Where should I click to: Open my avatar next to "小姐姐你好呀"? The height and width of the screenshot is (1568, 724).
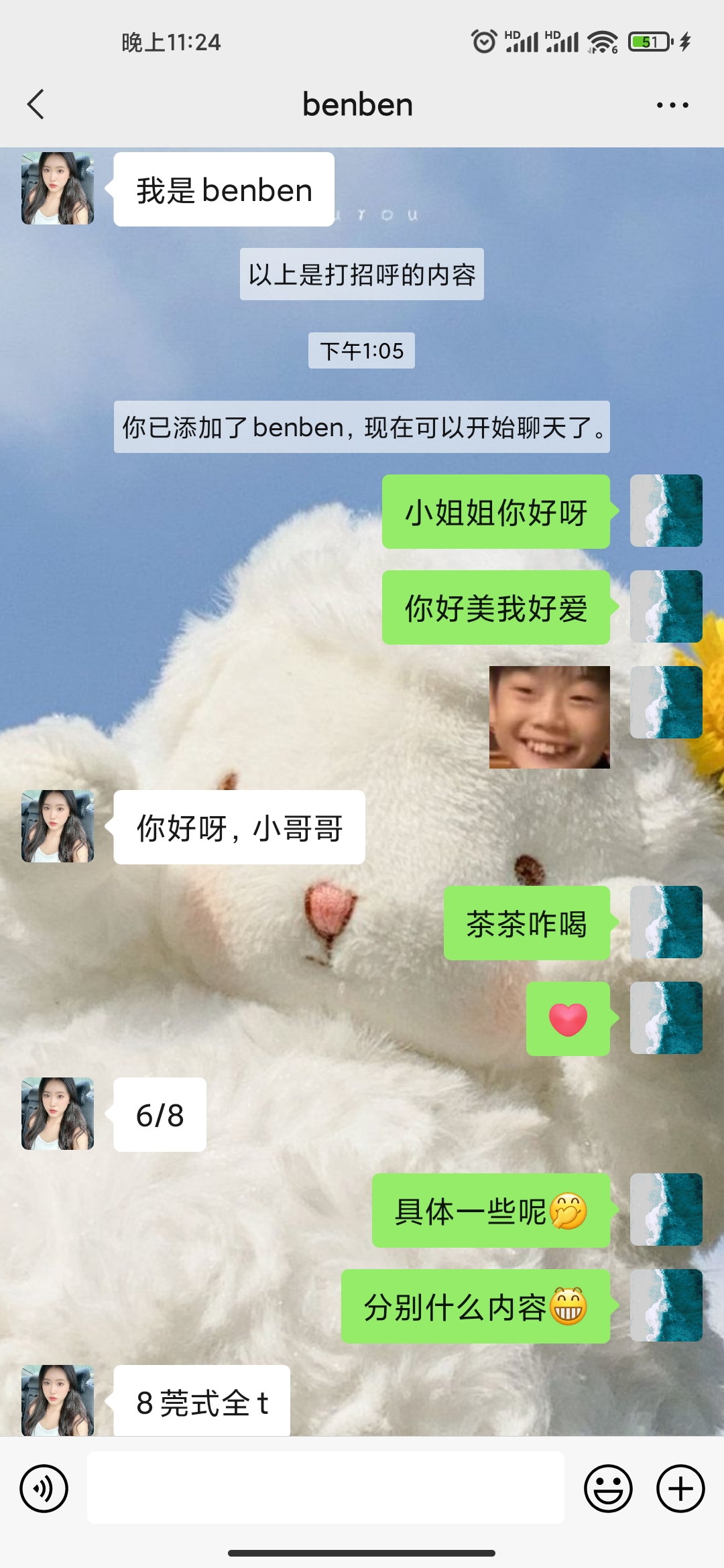tap(666, 511)
